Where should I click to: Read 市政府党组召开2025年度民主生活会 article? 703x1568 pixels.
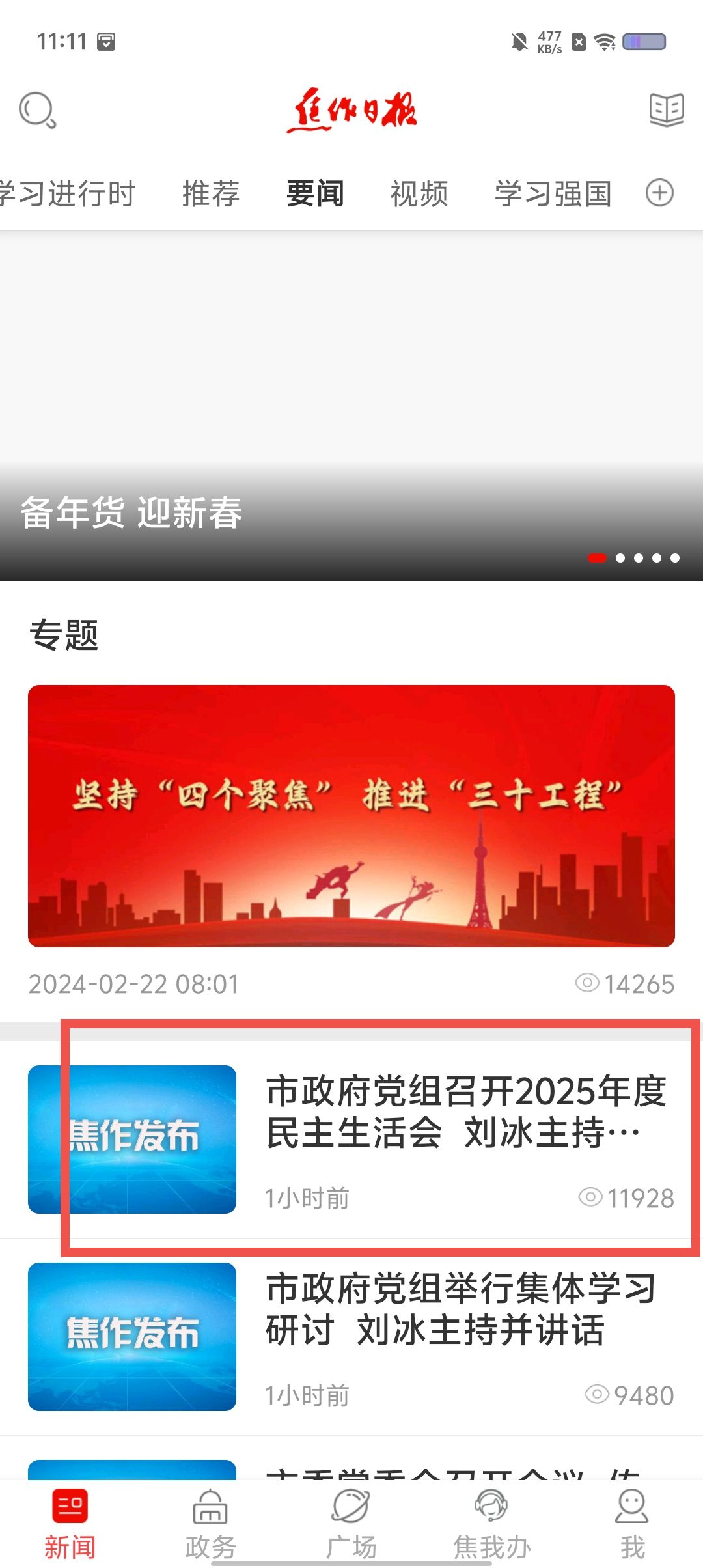click(x=465, y=1112)
